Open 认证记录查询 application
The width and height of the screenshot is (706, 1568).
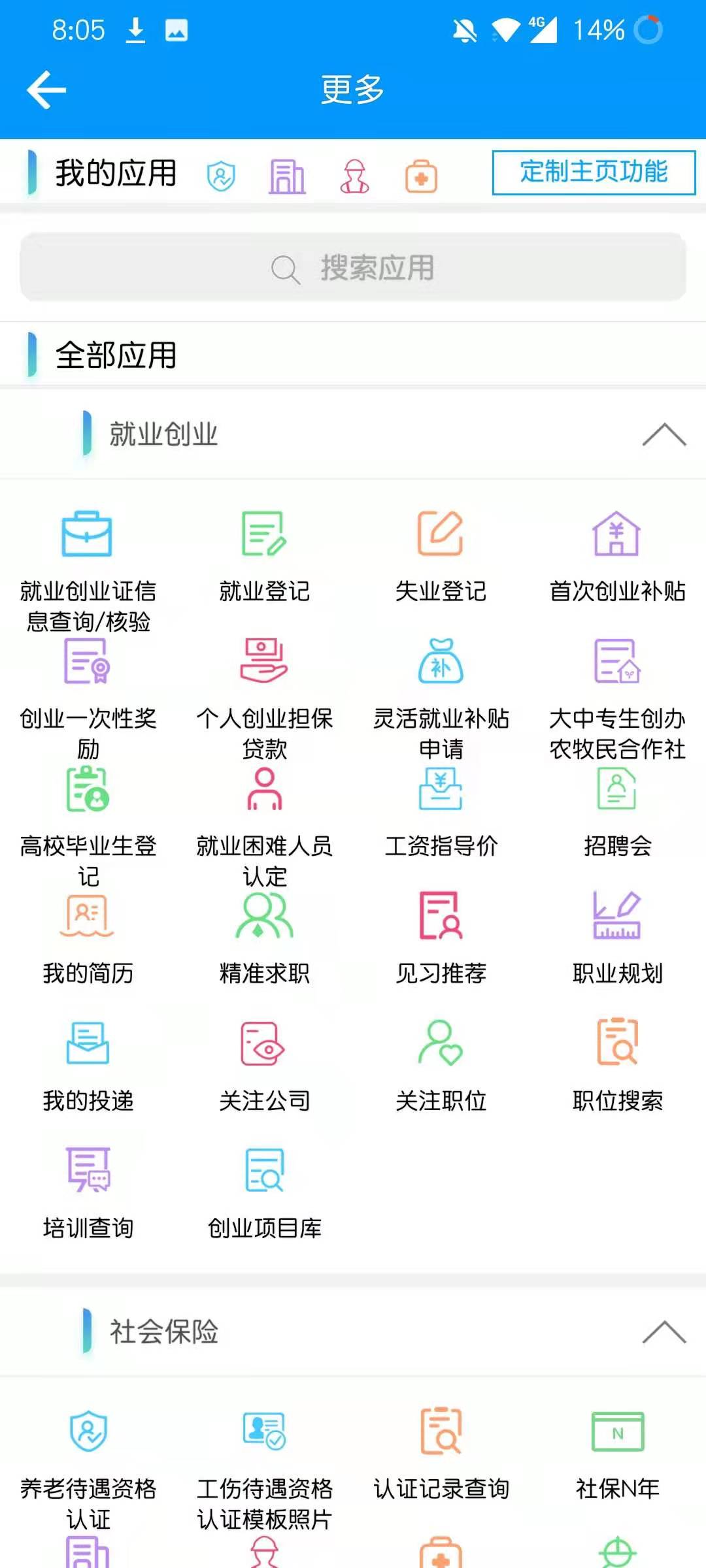coord(441,1457)
